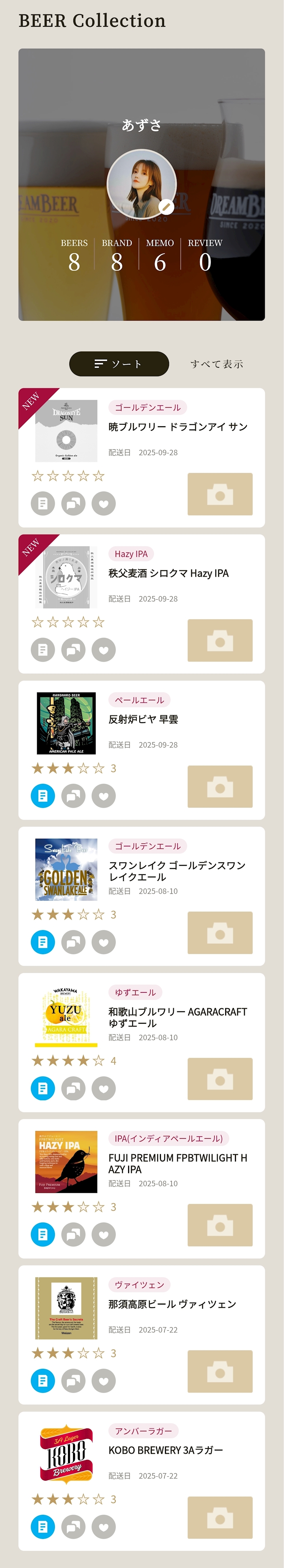Upload a photo for 那須高原ビール ヴァイツェン

[x=219, y=1371]
